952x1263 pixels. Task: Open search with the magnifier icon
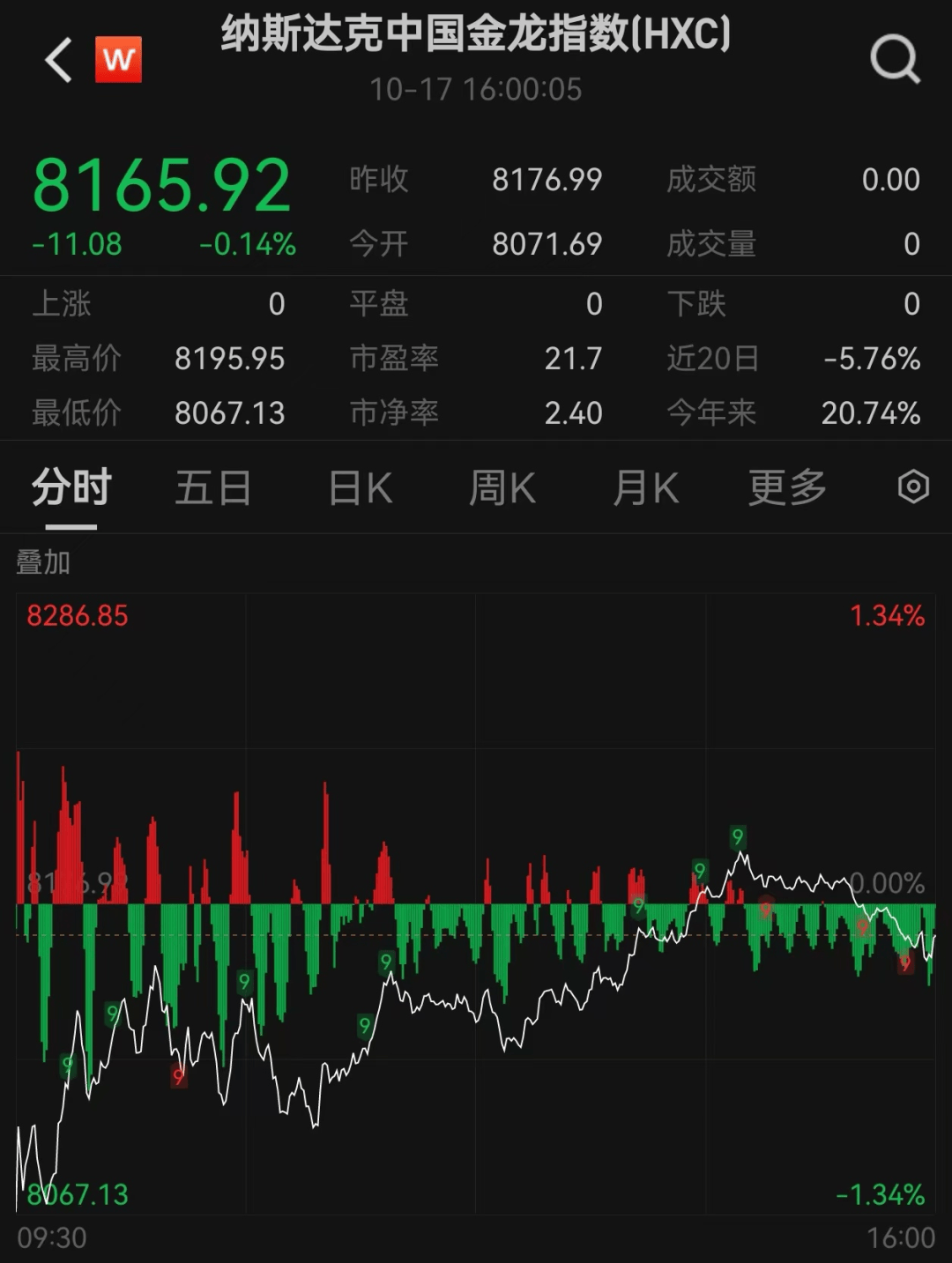click(894, 60)
